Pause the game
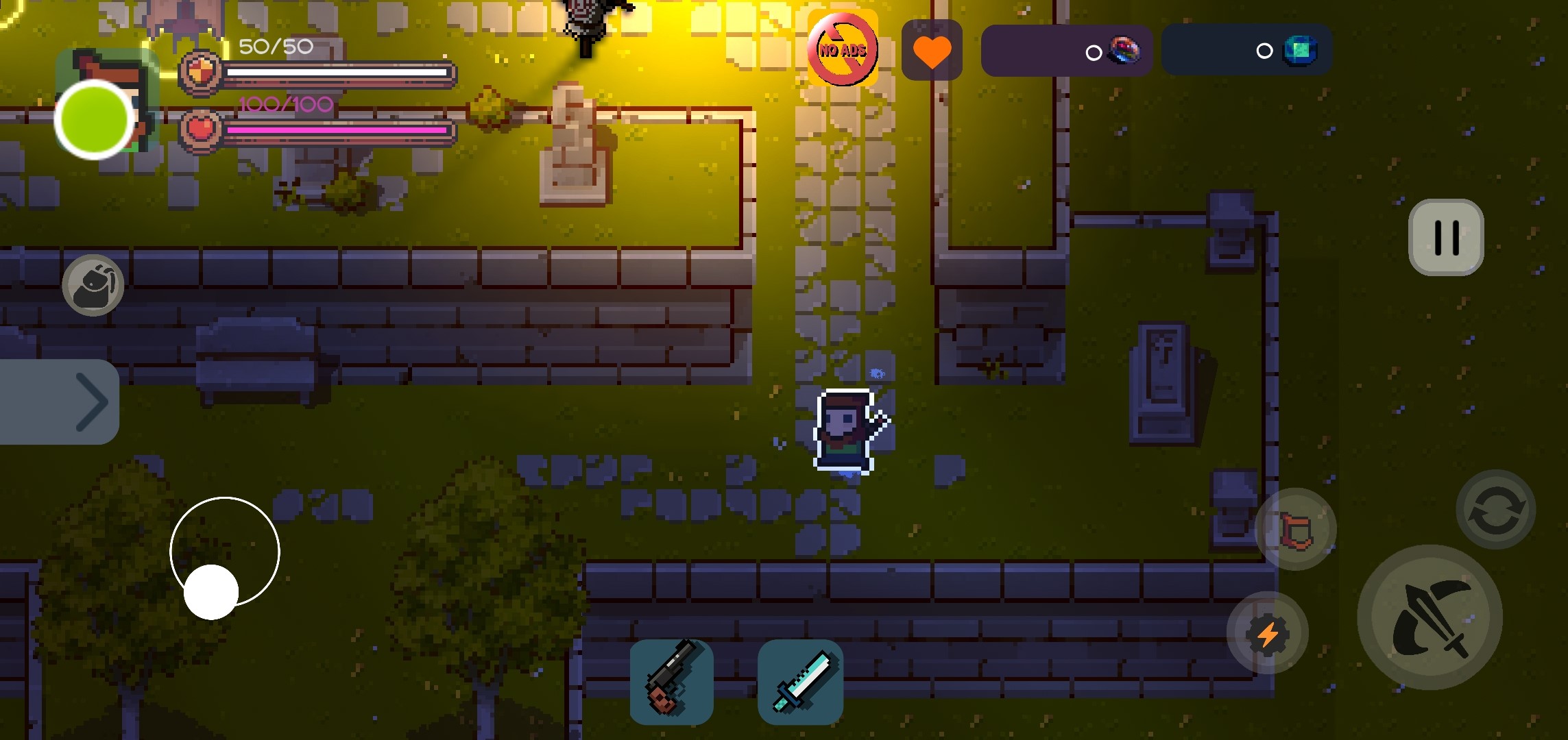Screen dimensions: 1568x740 [1446, 238]
